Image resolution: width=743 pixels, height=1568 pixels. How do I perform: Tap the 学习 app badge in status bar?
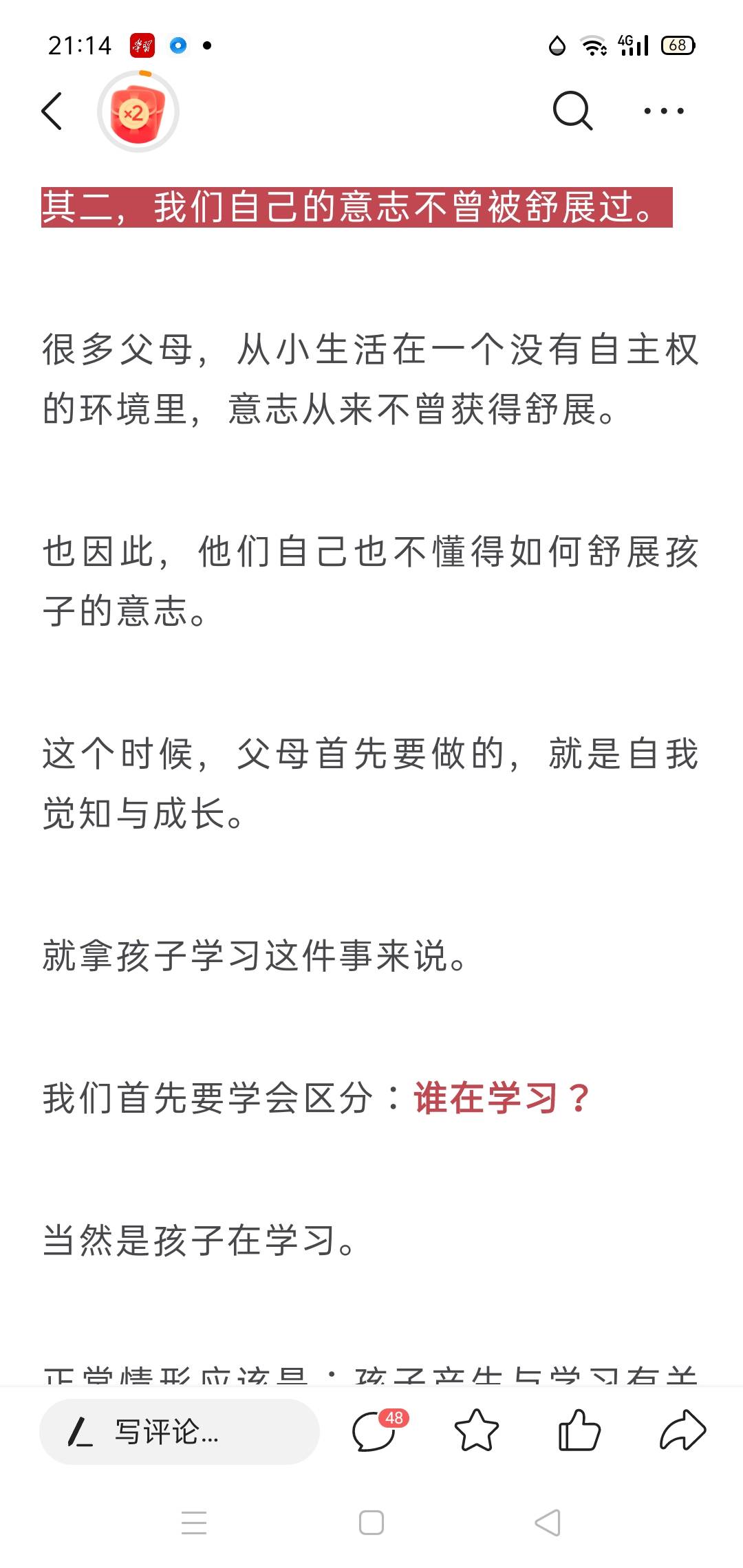[x=143, y=45]
